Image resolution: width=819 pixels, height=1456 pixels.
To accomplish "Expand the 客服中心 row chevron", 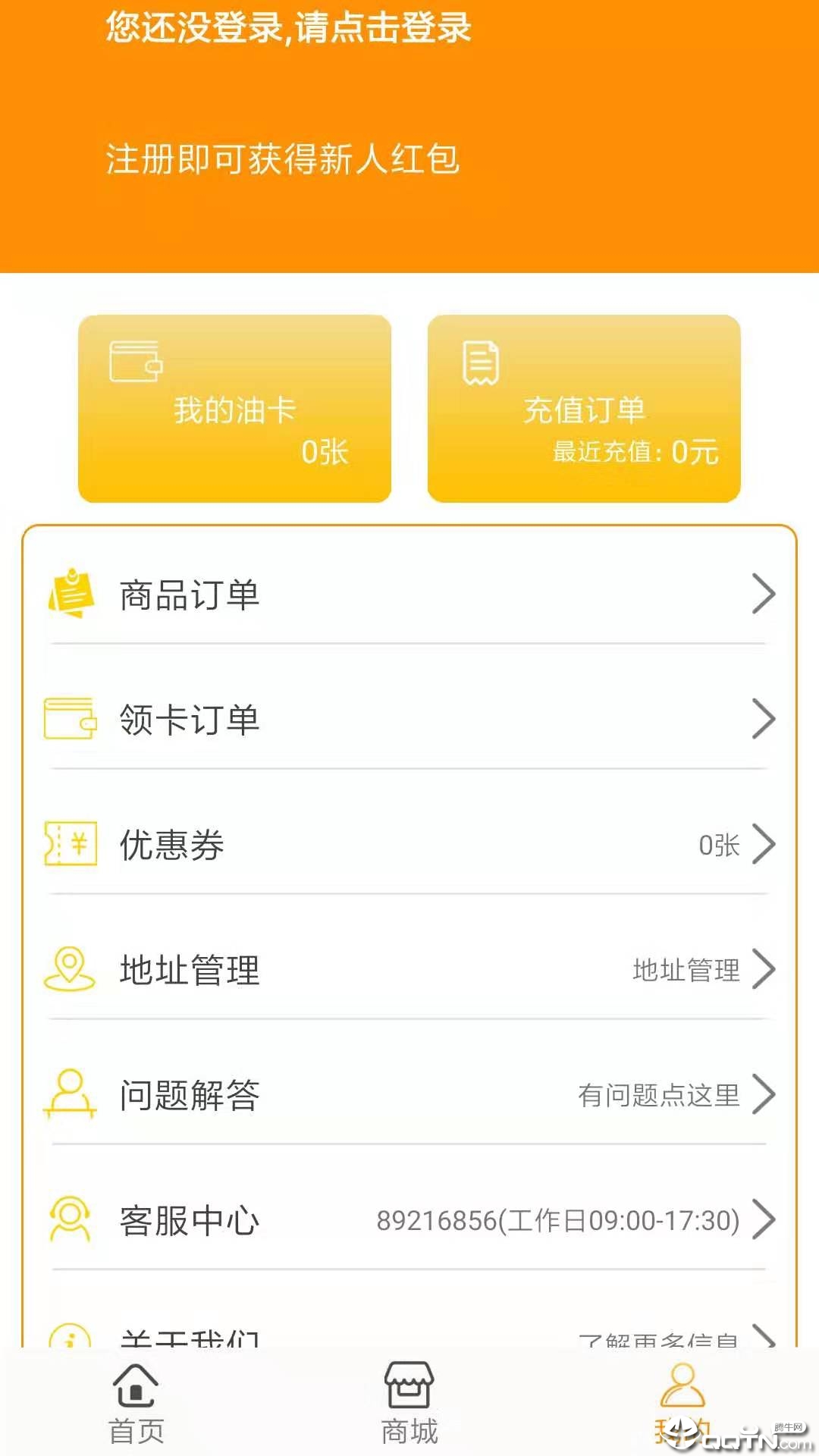I will [x=764, y=1219].
